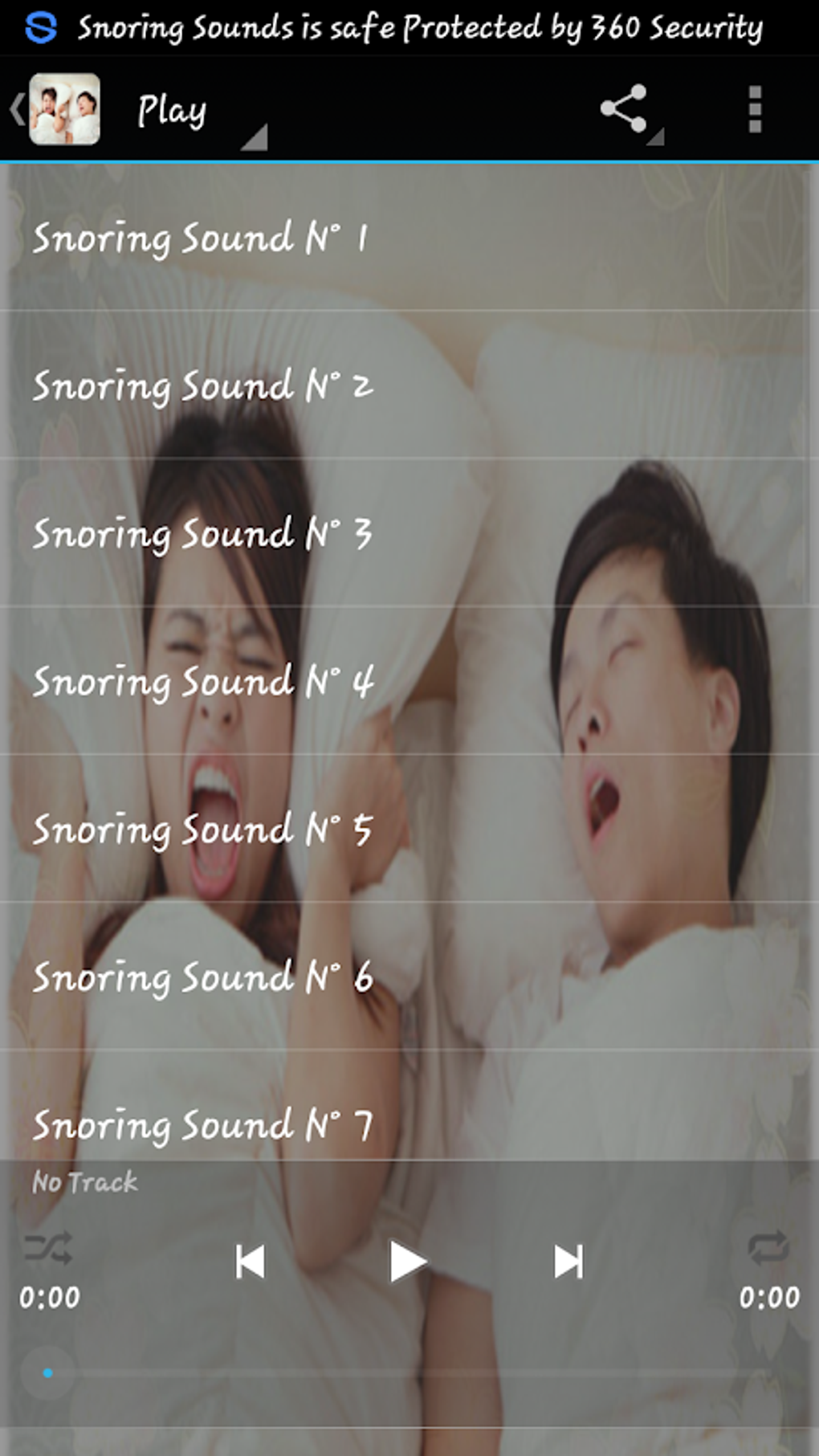The image size is (819, 1456).
Task: Tap the snoring couple app icon
Action: (64, 108)
